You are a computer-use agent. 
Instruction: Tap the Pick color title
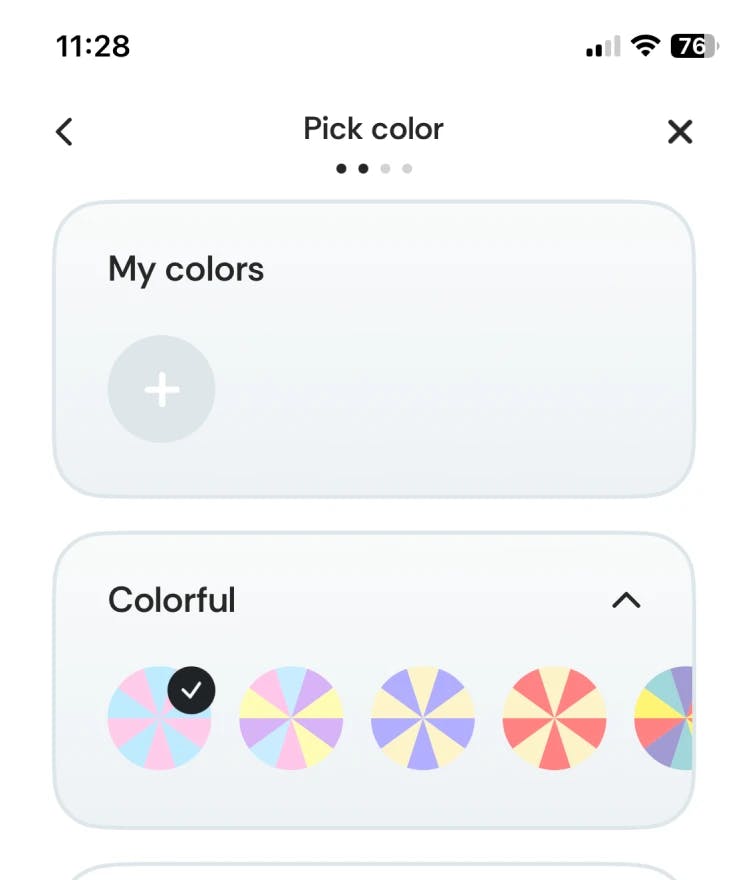pos(373,128)
